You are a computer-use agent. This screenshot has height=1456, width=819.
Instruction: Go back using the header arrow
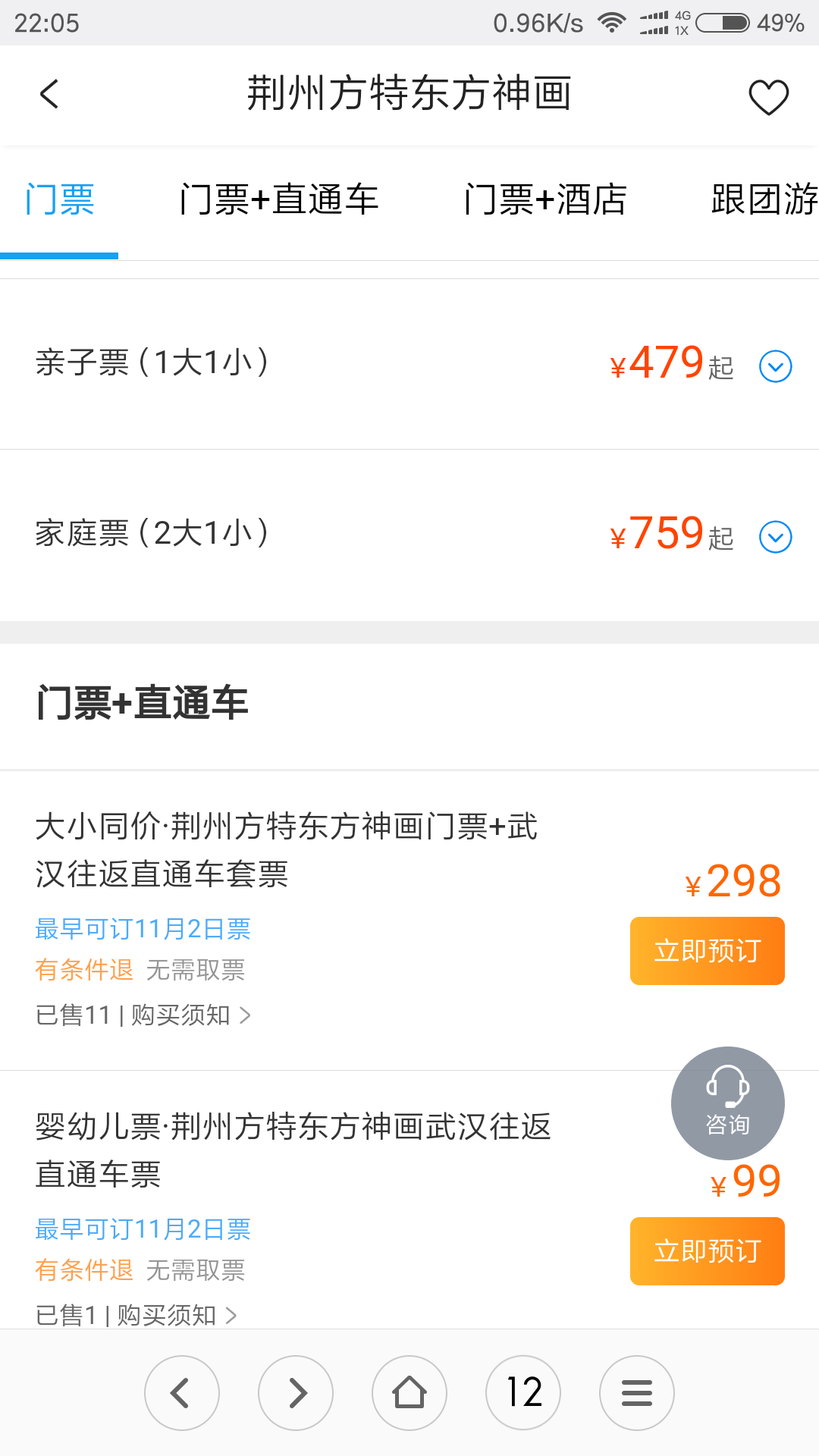pos(49,95)
